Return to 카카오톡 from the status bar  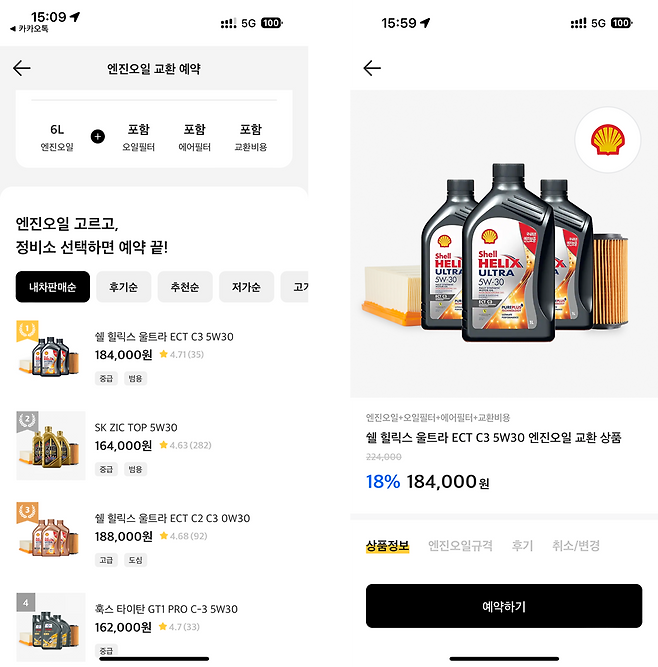(30, 29)
